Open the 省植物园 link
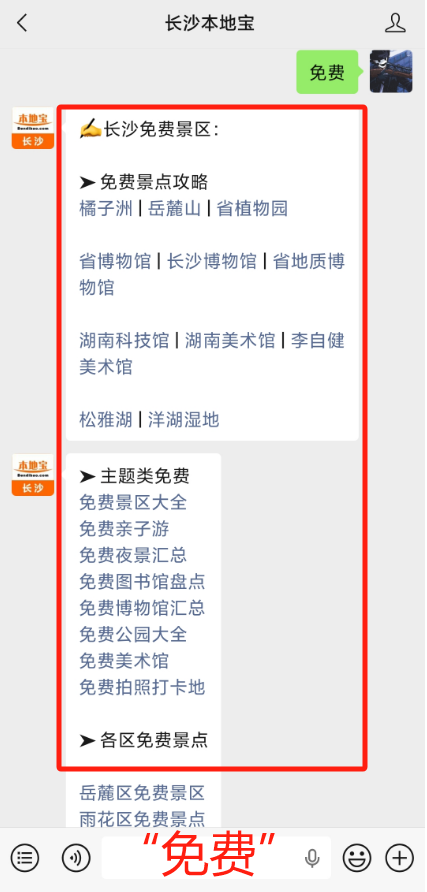 click(x=252, y=209)
